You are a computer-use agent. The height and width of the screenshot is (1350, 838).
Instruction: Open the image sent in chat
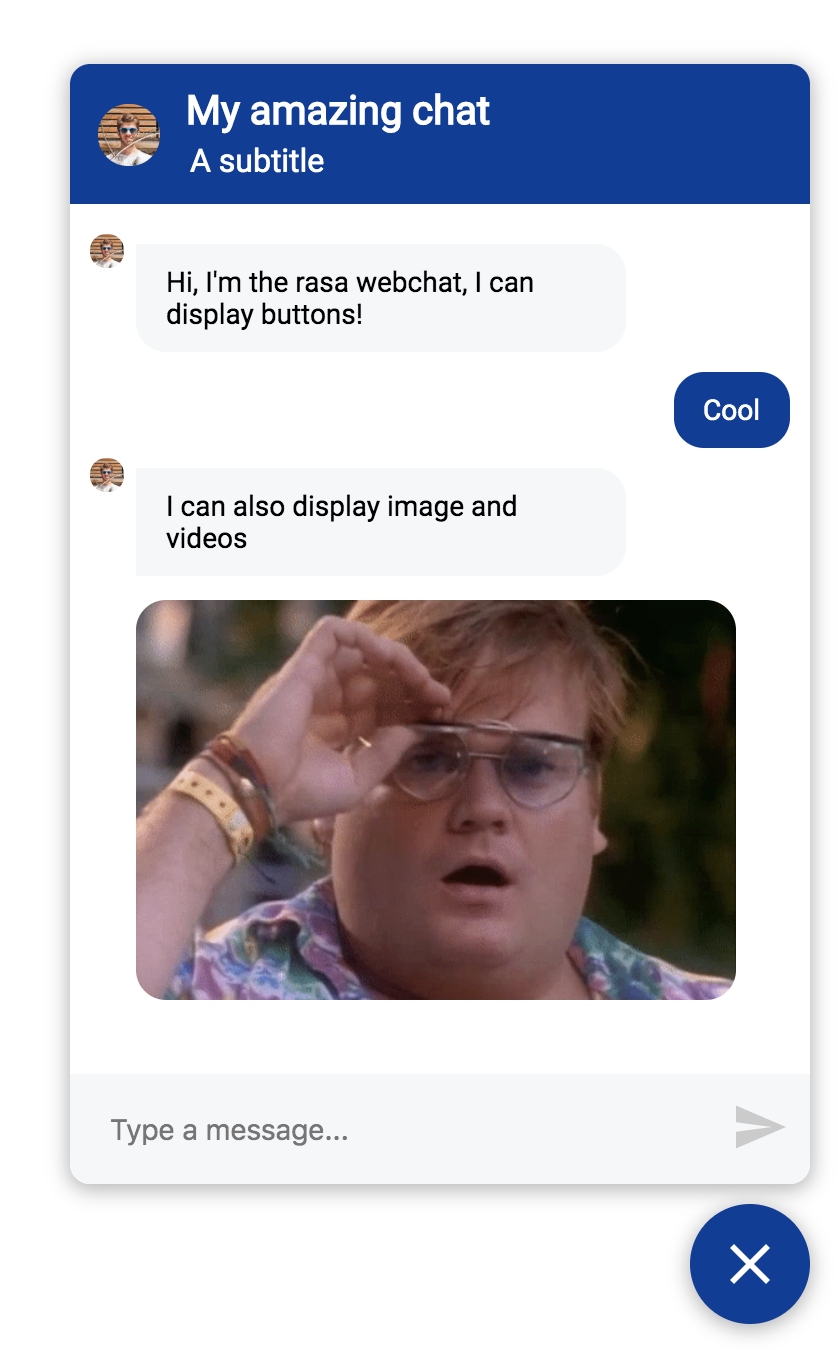[435, 799]
